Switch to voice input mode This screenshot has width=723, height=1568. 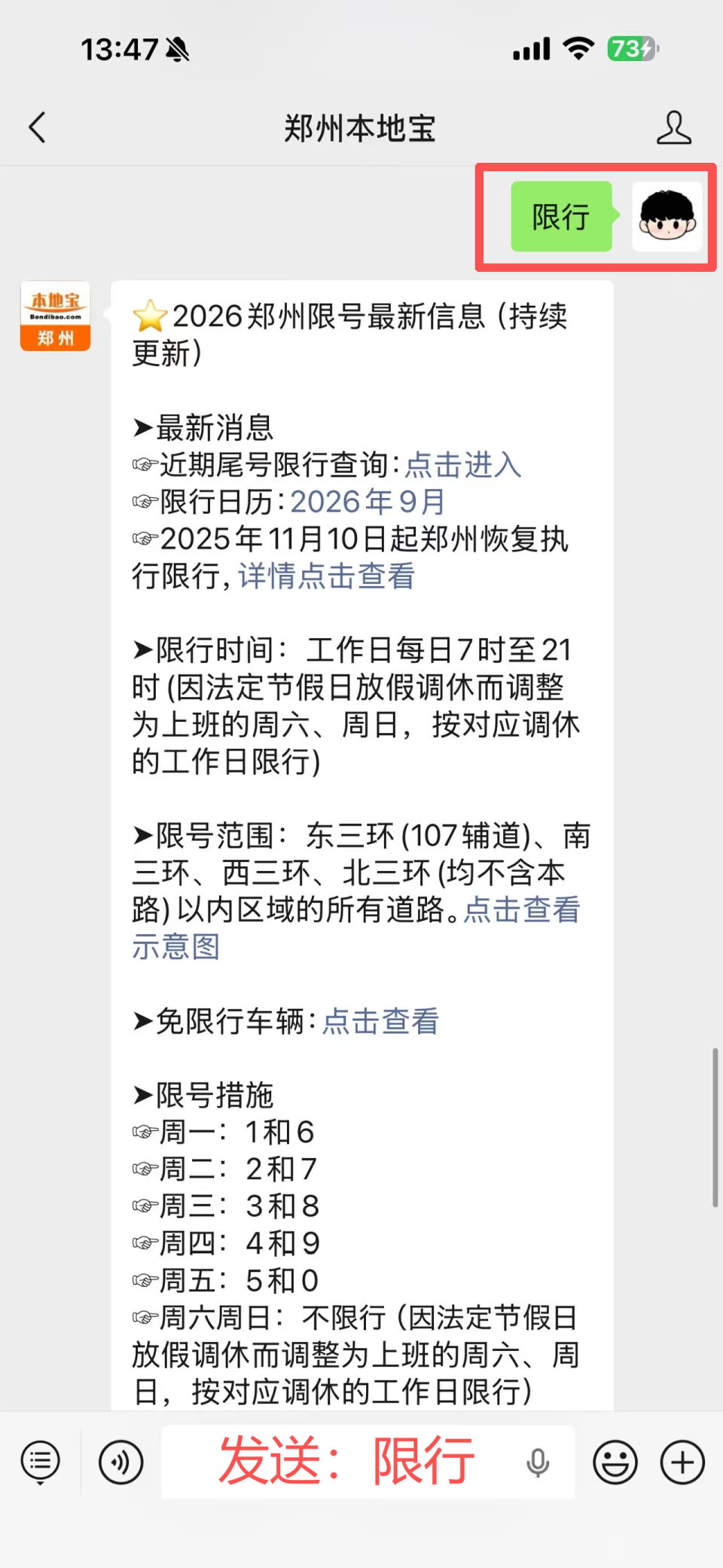[x=120, y=1463]
